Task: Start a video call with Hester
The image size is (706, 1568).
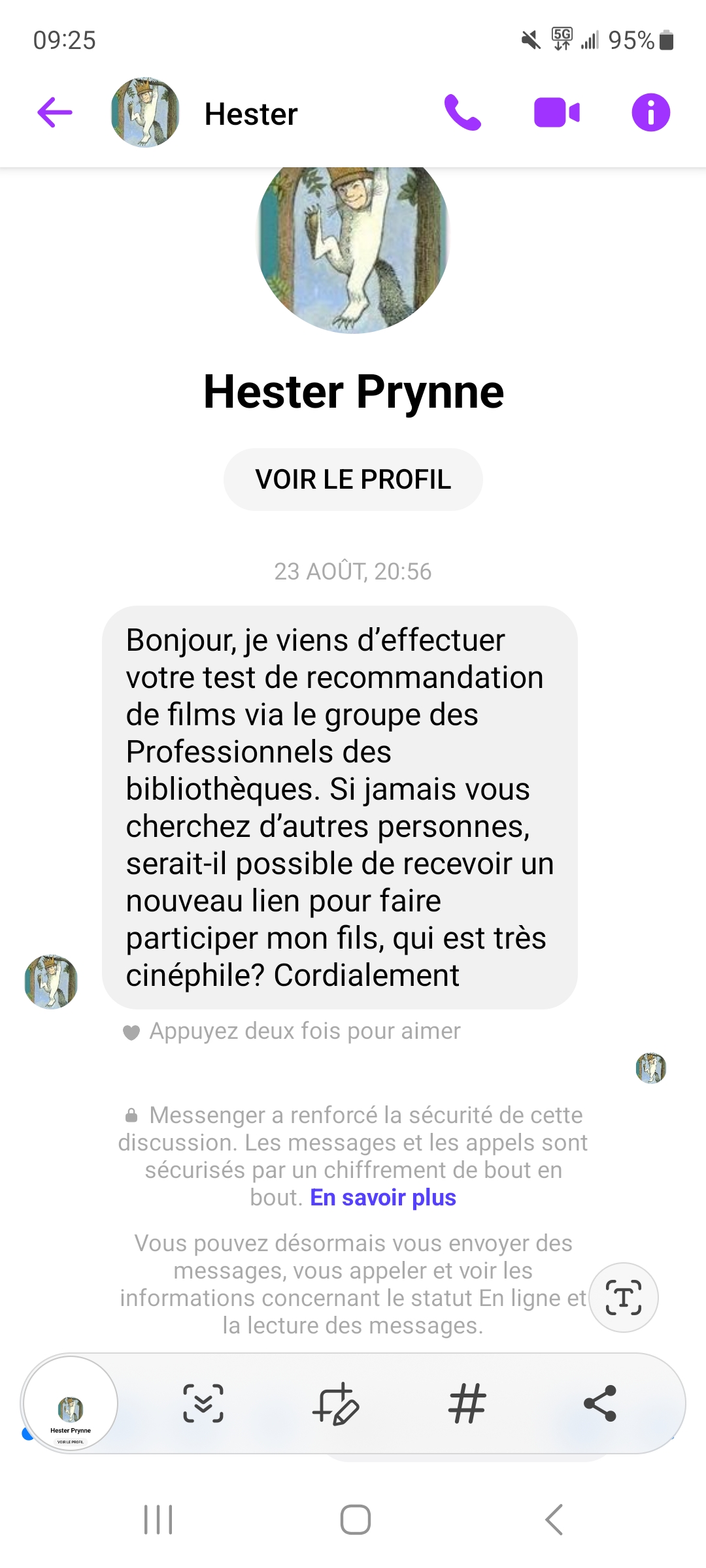Action: [x=556, y=113]
